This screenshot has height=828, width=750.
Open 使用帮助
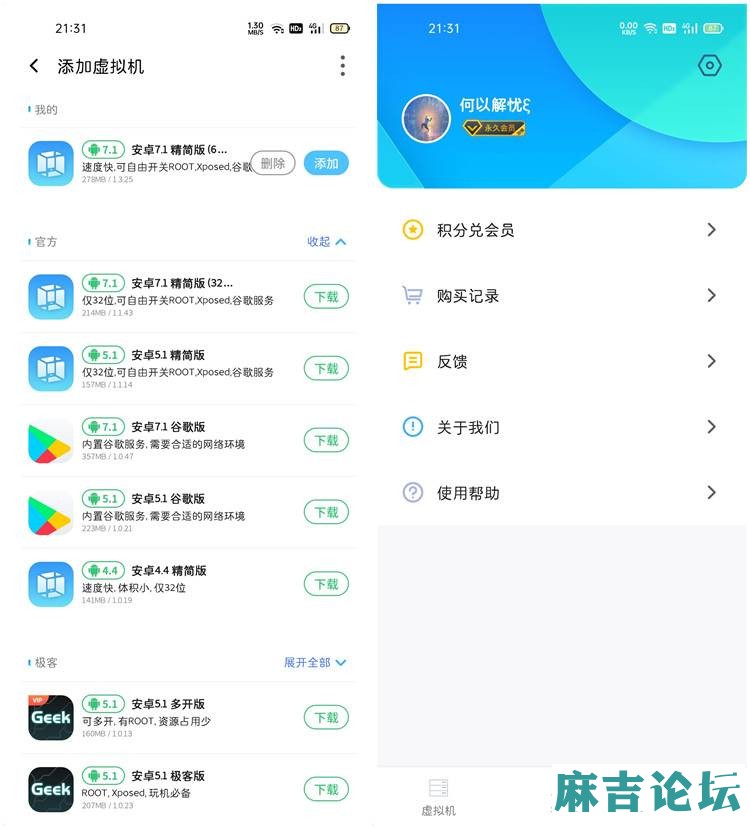pyautogui.click(x=560, y=493)
